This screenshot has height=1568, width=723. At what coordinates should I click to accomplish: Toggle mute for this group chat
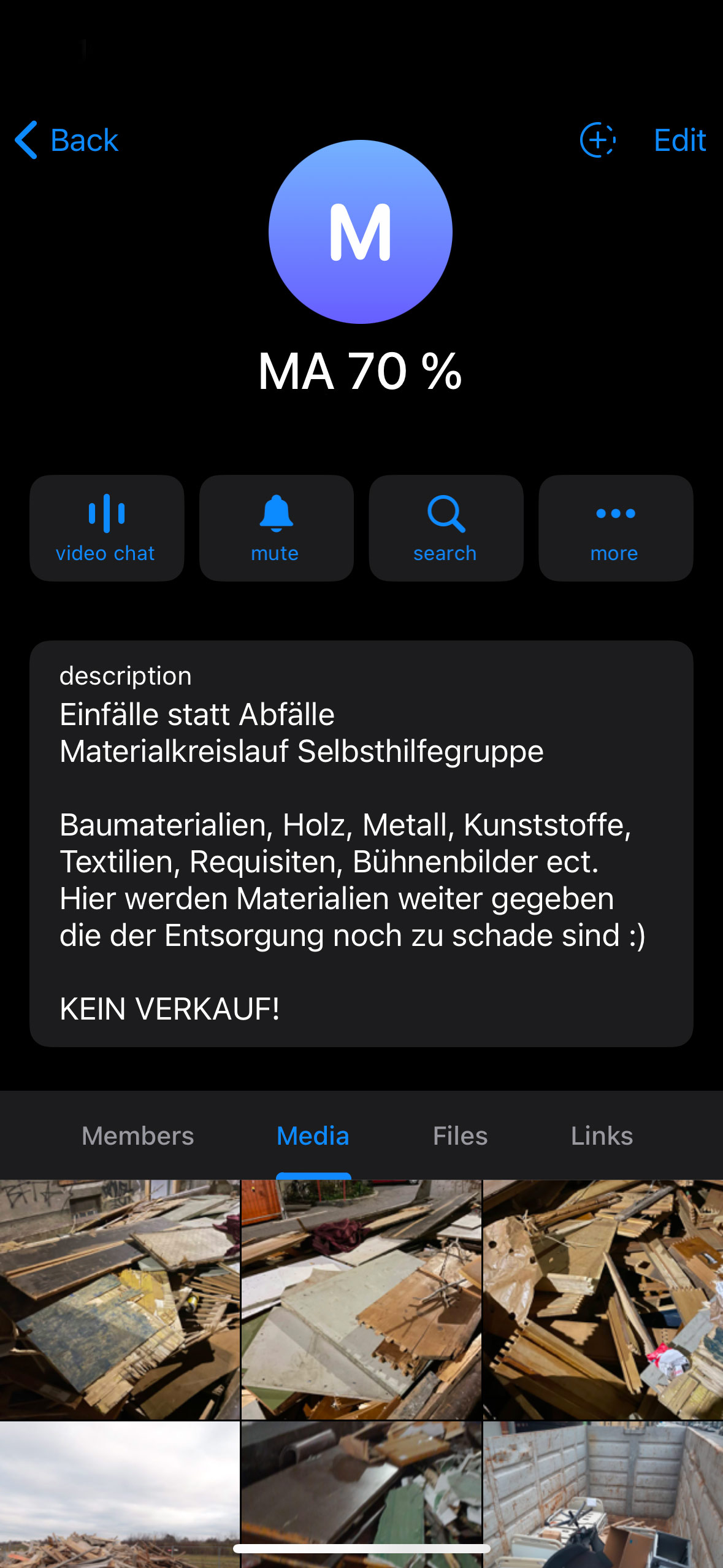click(x=276, y=526)
